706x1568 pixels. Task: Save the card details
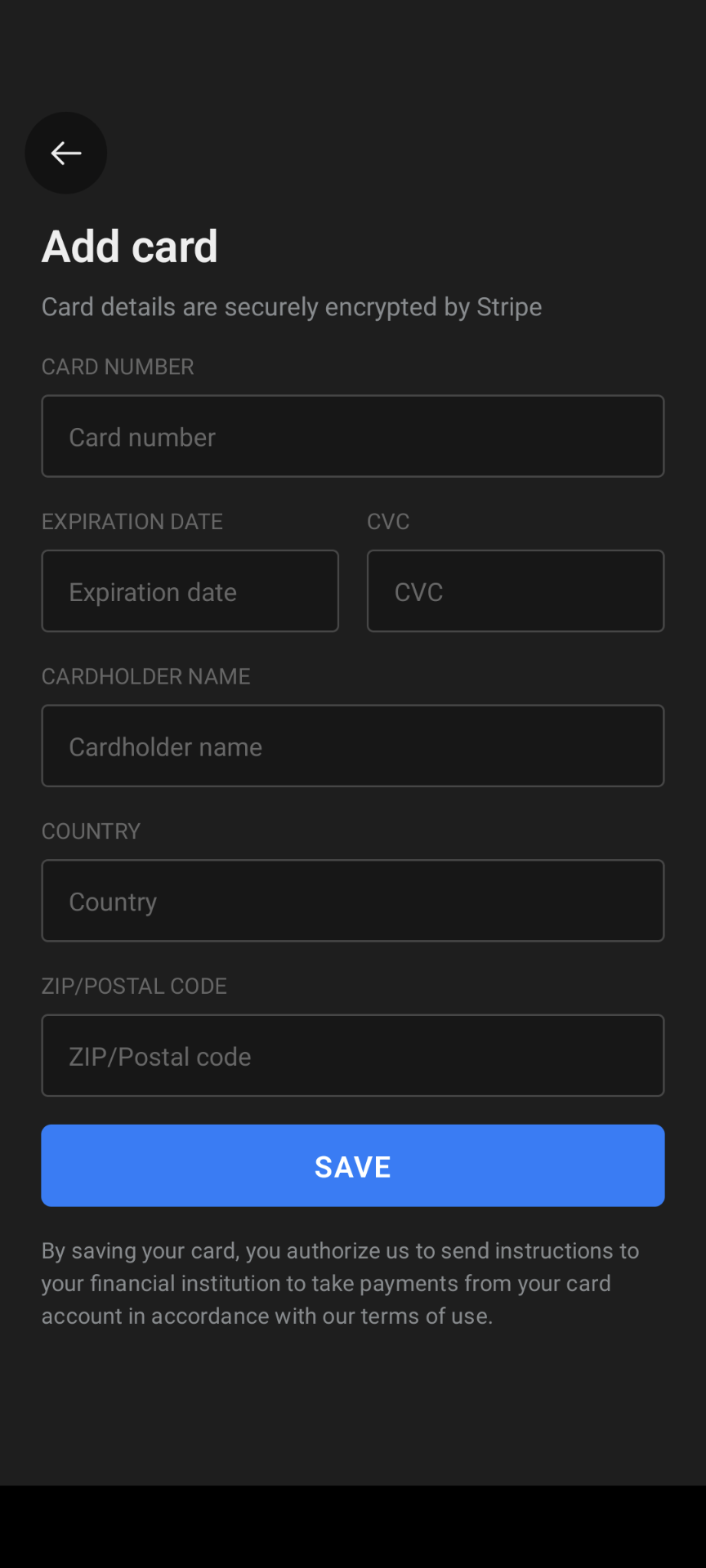click(353, 1165)
